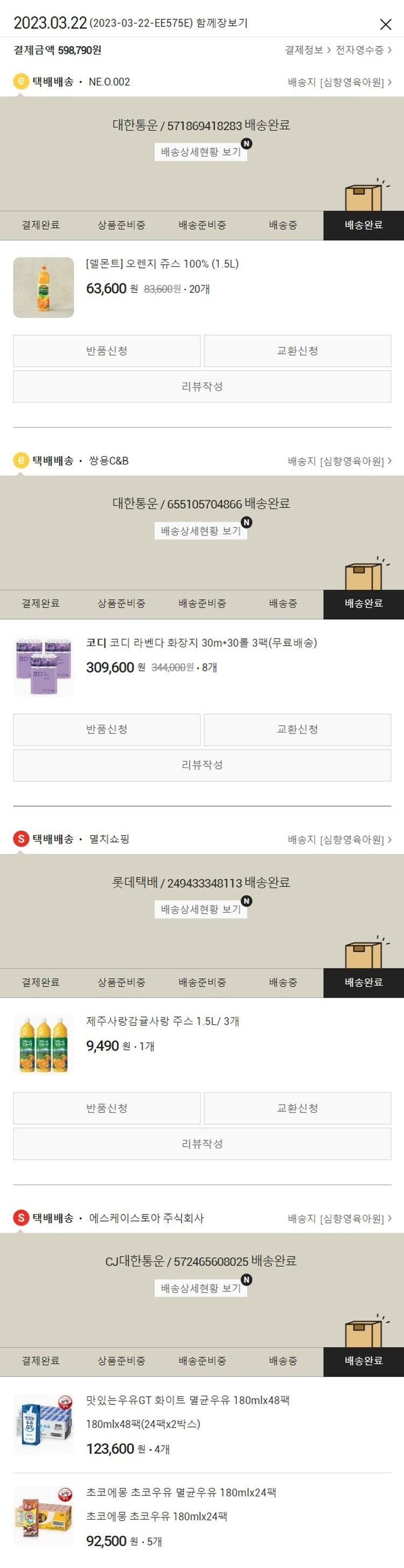The height and width of the screenshot is (1568, 404).
Task: Write a review for 코디 라벤다 화장지
Action: (201, 765)
